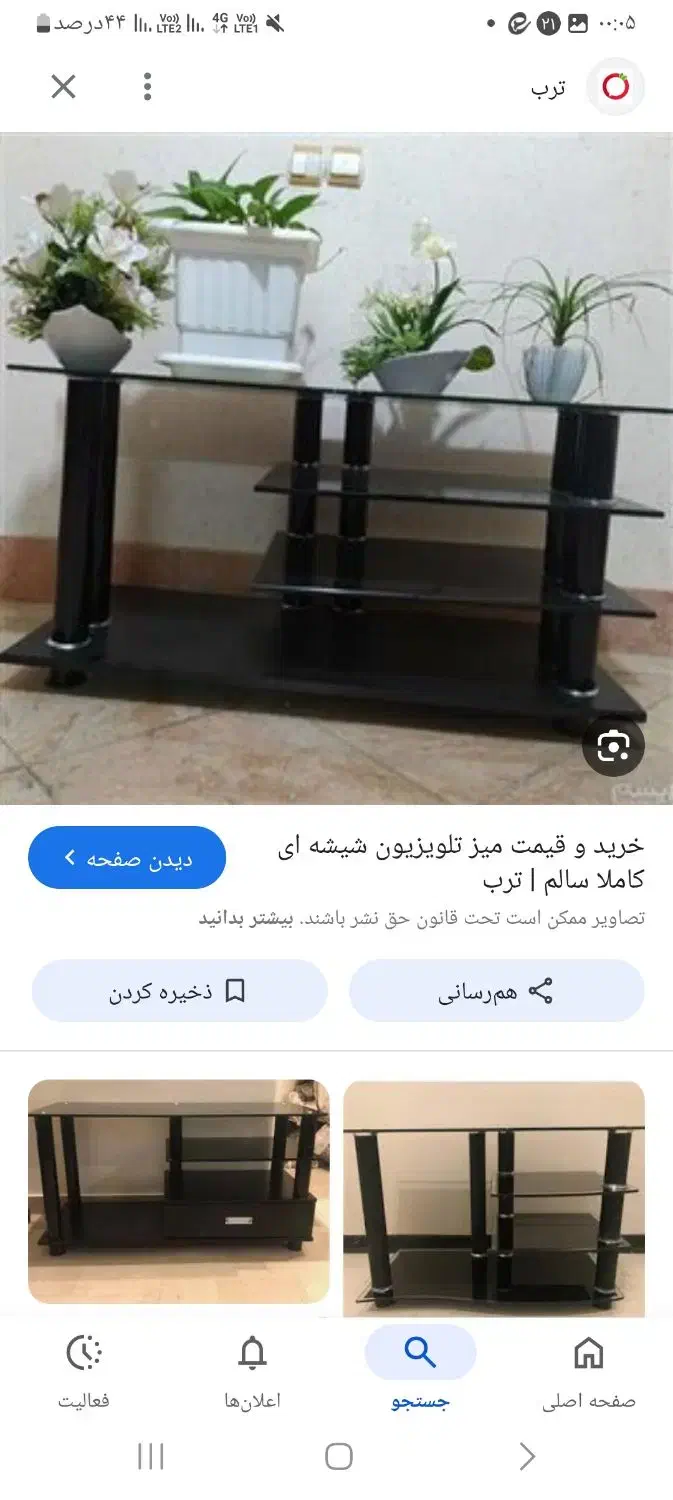This screenshot has width=673, height=1500.
Task: Open the three-dot overflow menu
Action: pyautogui.click(x=147, y=87)
